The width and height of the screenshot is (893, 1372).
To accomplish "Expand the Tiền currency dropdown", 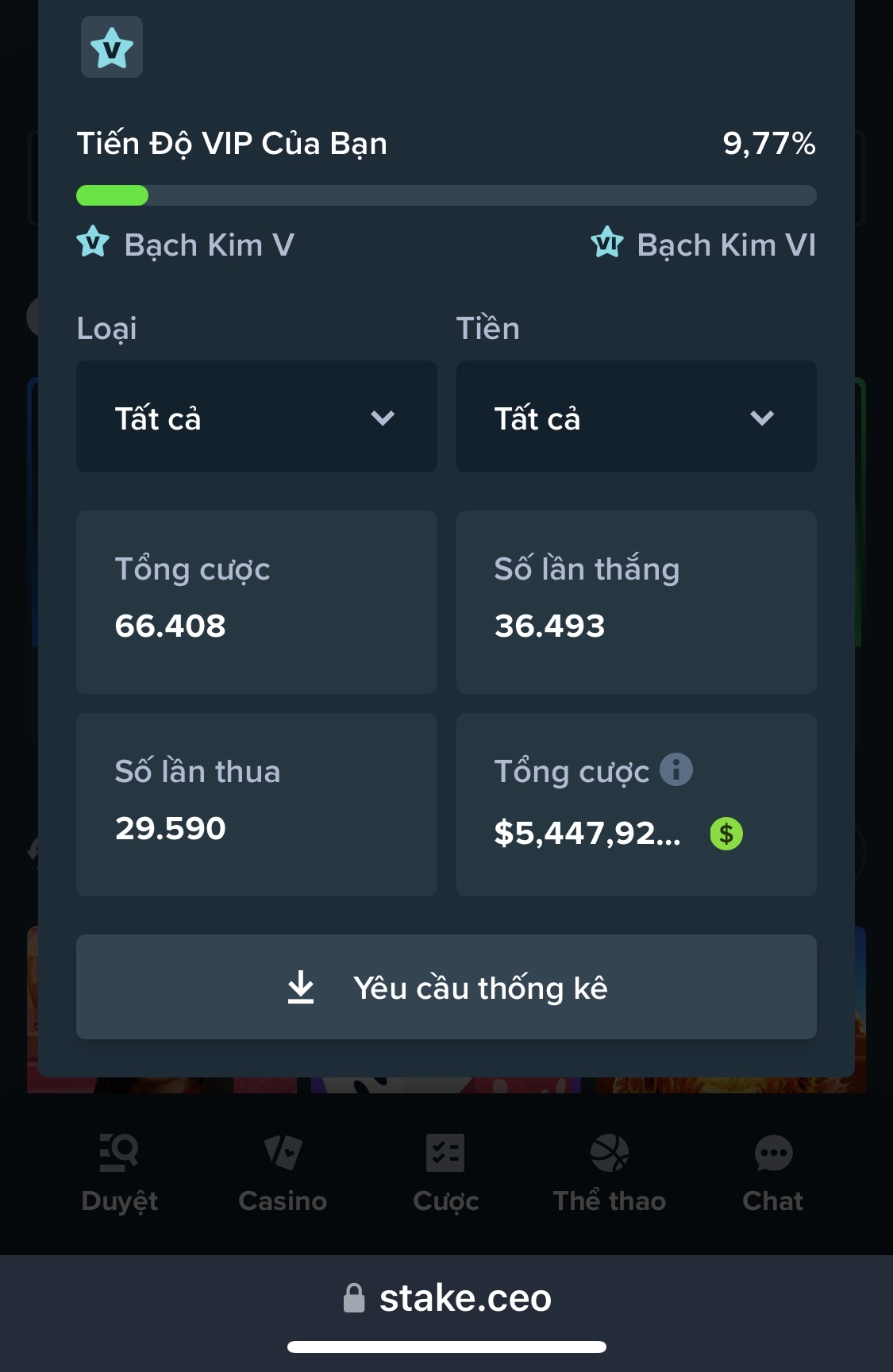I will click(x=636, y=417).
